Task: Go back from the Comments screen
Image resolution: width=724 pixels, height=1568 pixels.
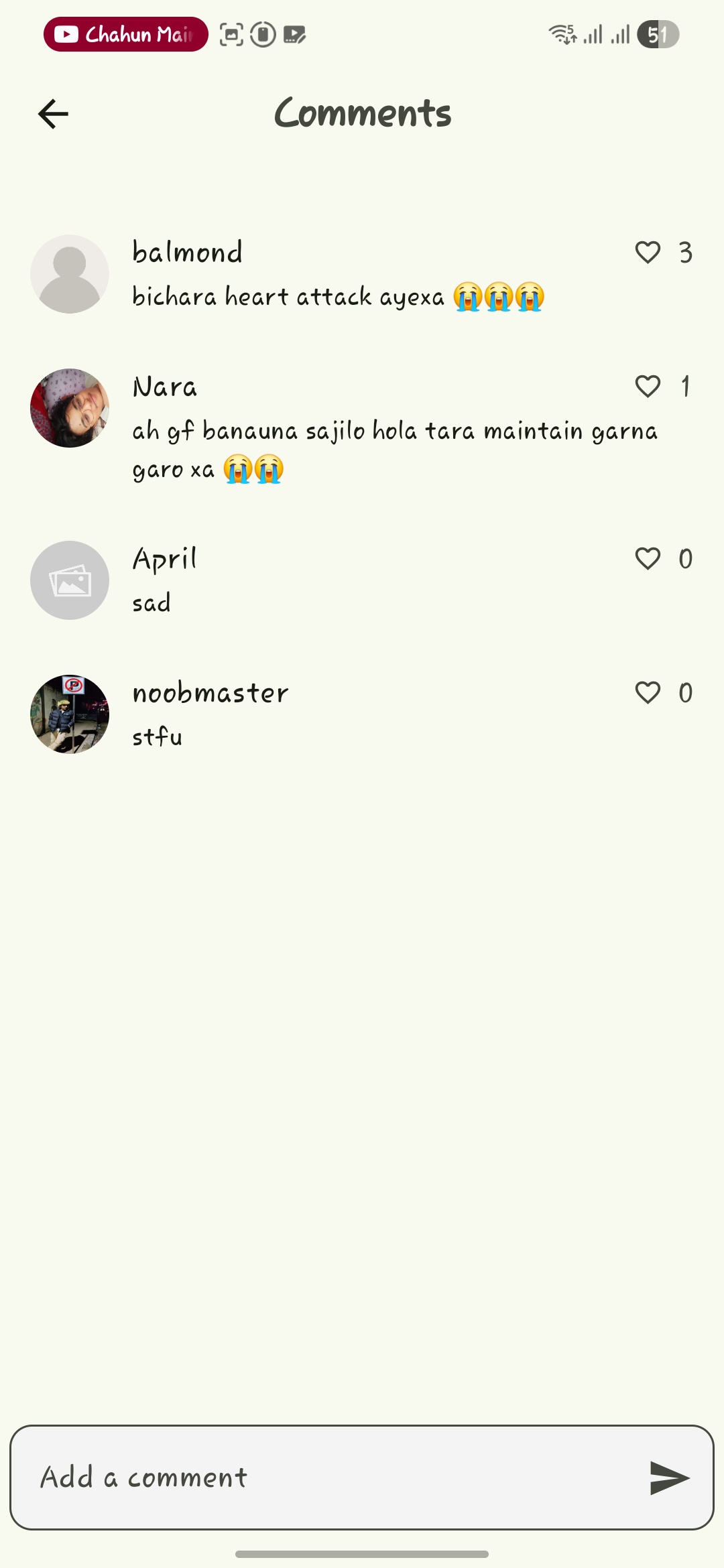Action: click(53, 114)
